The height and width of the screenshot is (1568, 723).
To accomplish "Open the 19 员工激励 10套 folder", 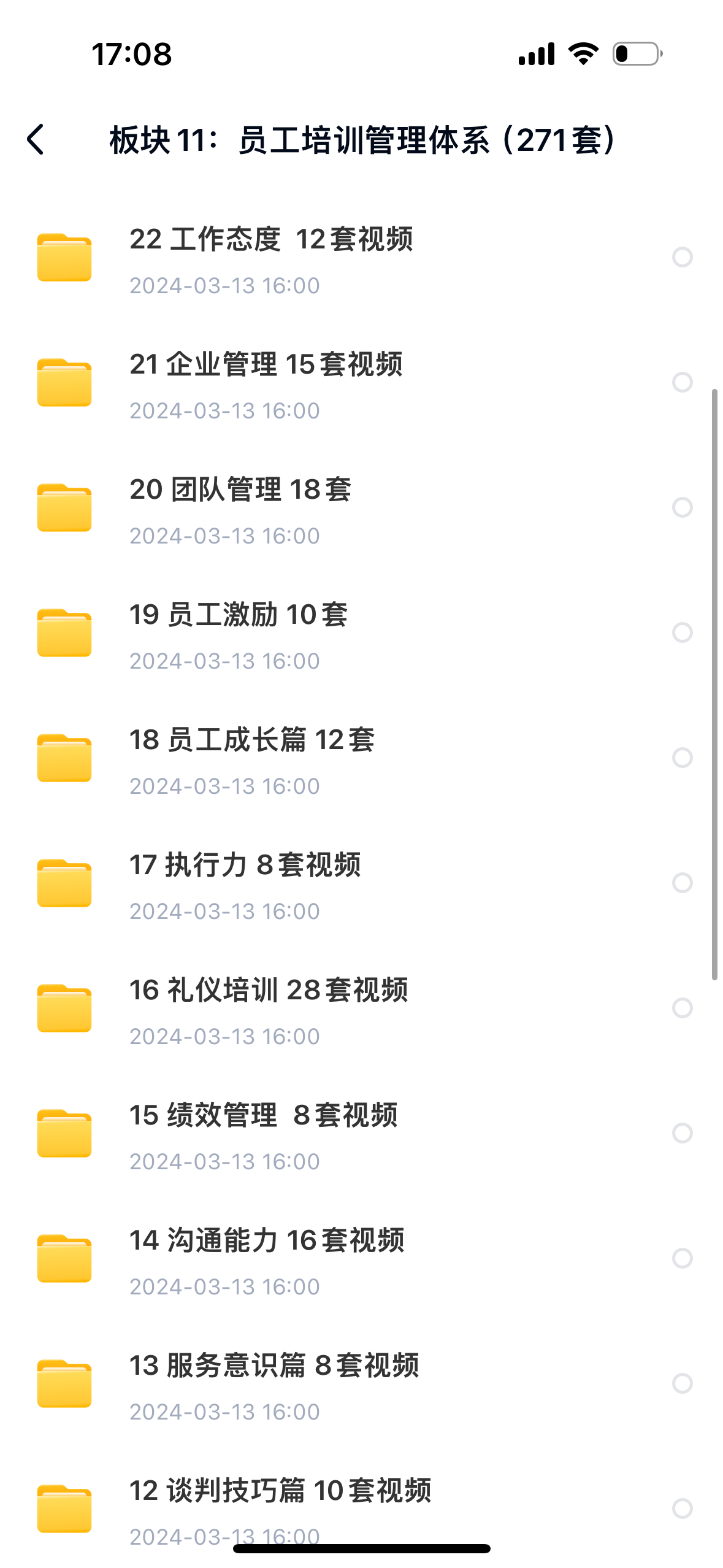I will click(x=239, y=615).
